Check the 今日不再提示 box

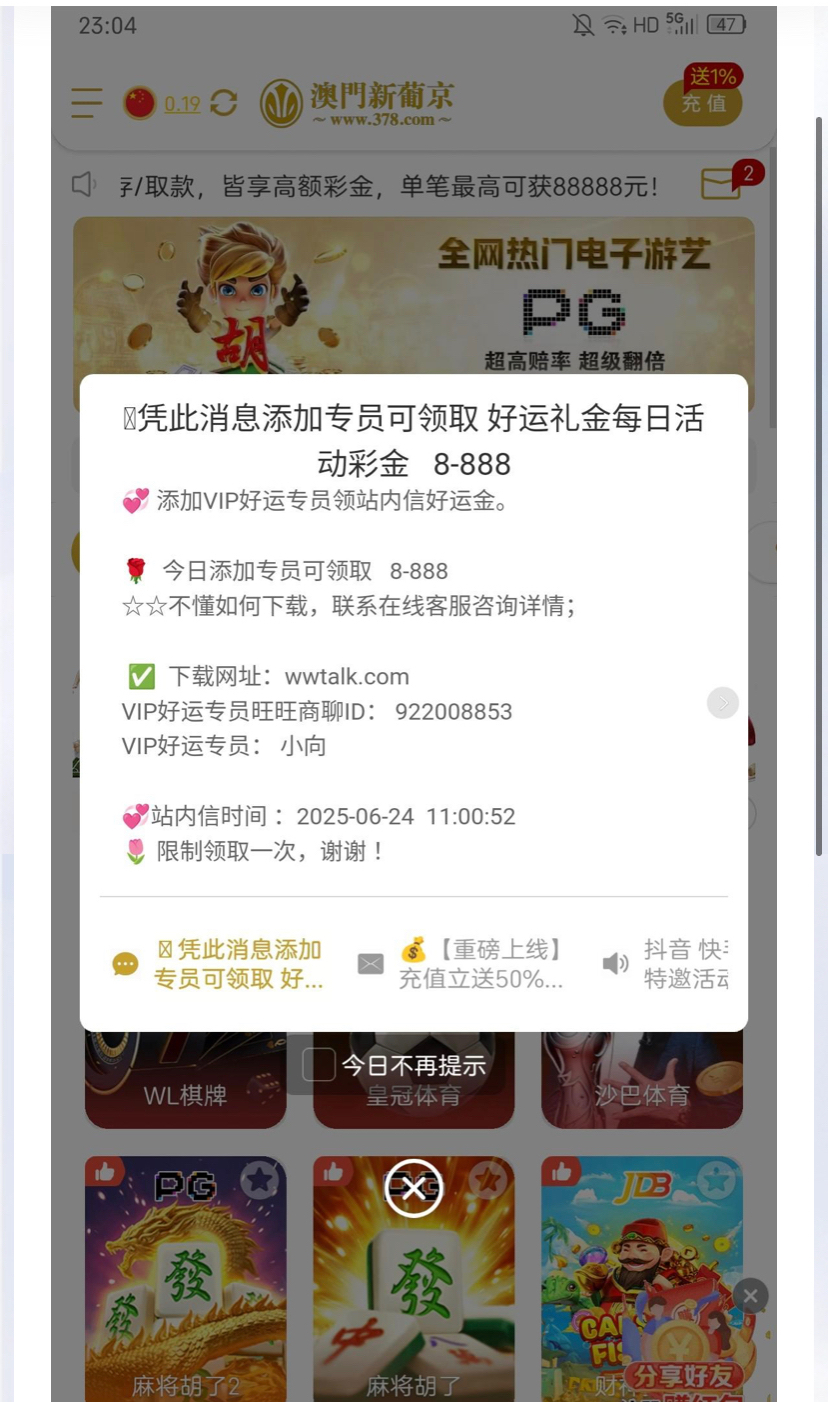click(319, 1065)
